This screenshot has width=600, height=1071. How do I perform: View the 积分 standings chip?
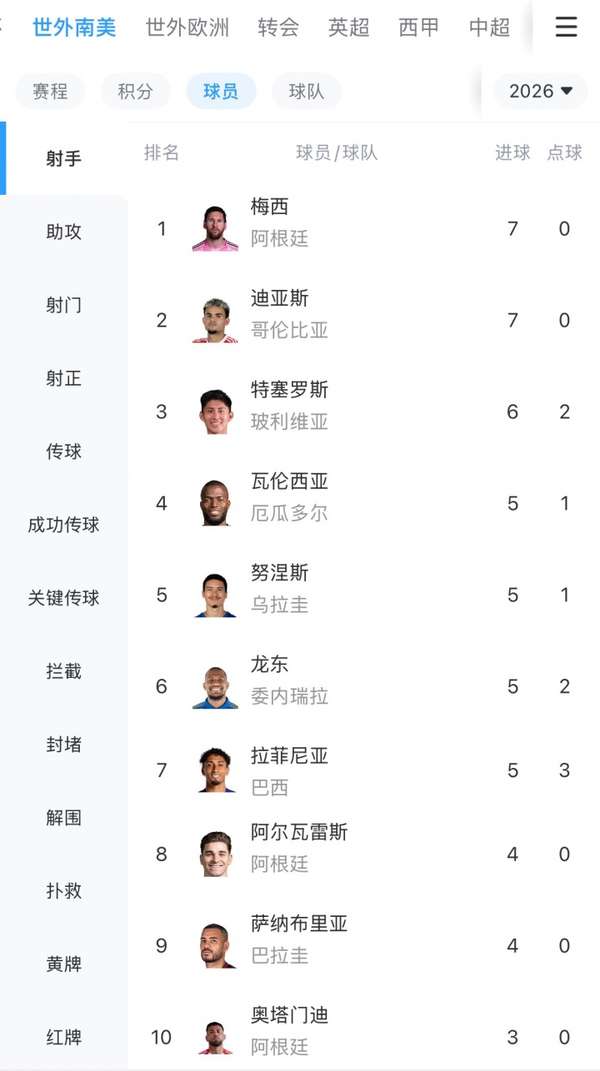tap(135, 91)
